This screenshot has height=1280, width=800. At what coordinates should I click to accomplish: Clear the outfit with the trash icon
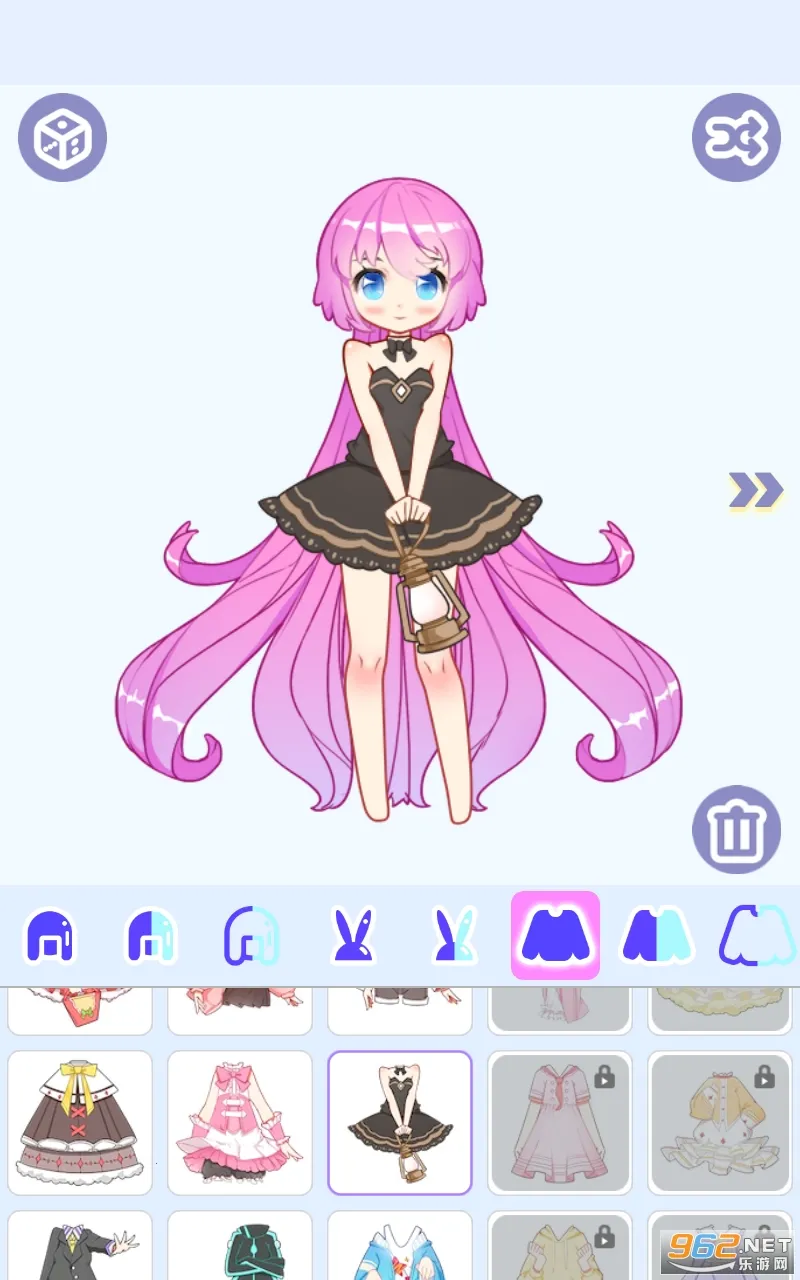pyautogui.click(x=736, y=830)
